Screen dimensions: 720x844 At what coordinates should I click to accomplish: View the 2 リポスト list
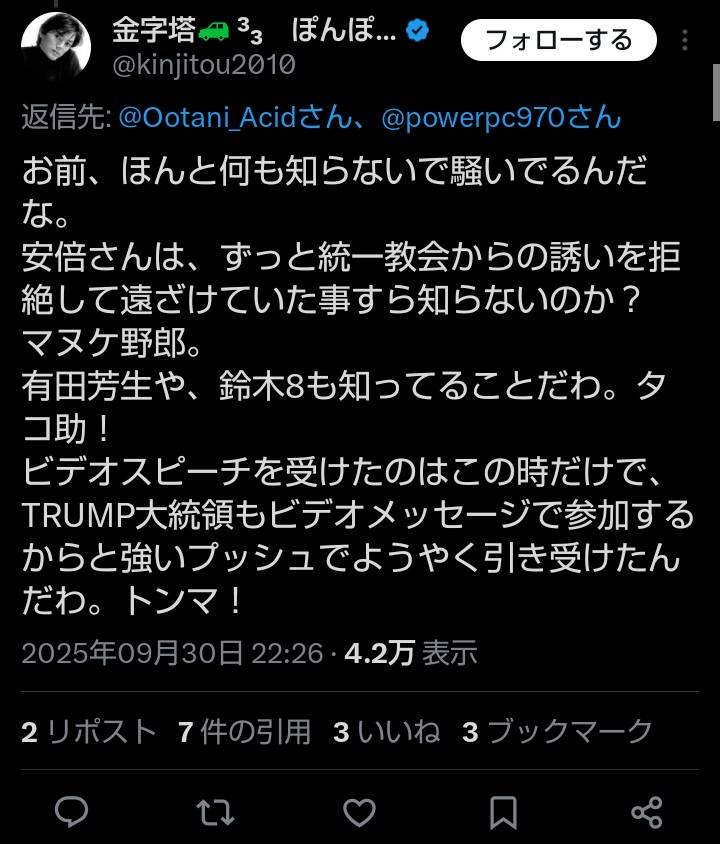click(89, 732)
